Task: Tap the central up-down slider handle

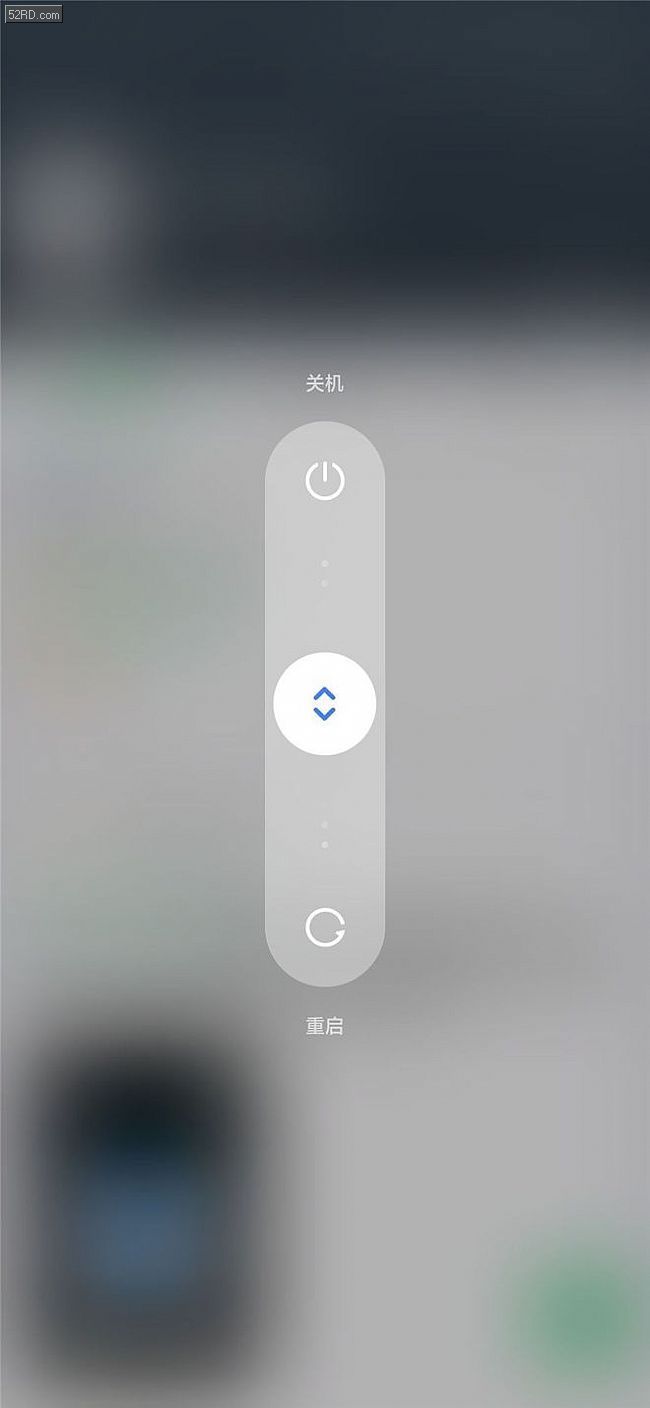Action: (x=325, y=704)
